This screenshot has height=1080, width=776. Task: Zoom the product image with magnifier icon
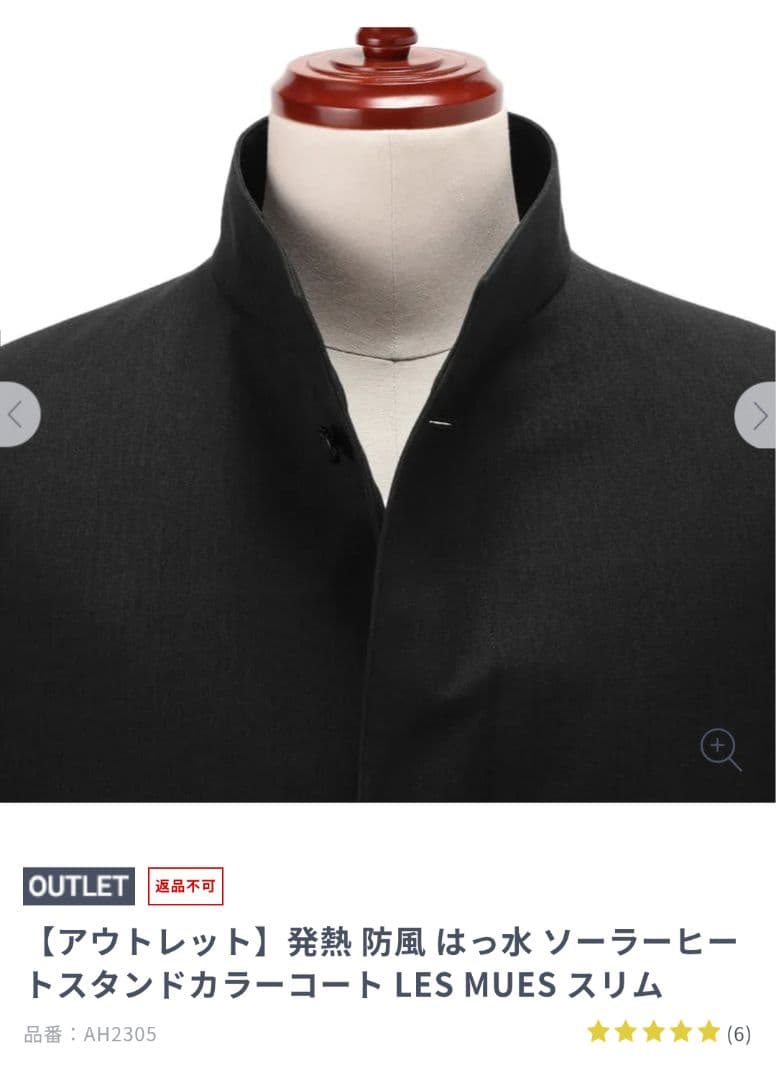click(720, 750)
